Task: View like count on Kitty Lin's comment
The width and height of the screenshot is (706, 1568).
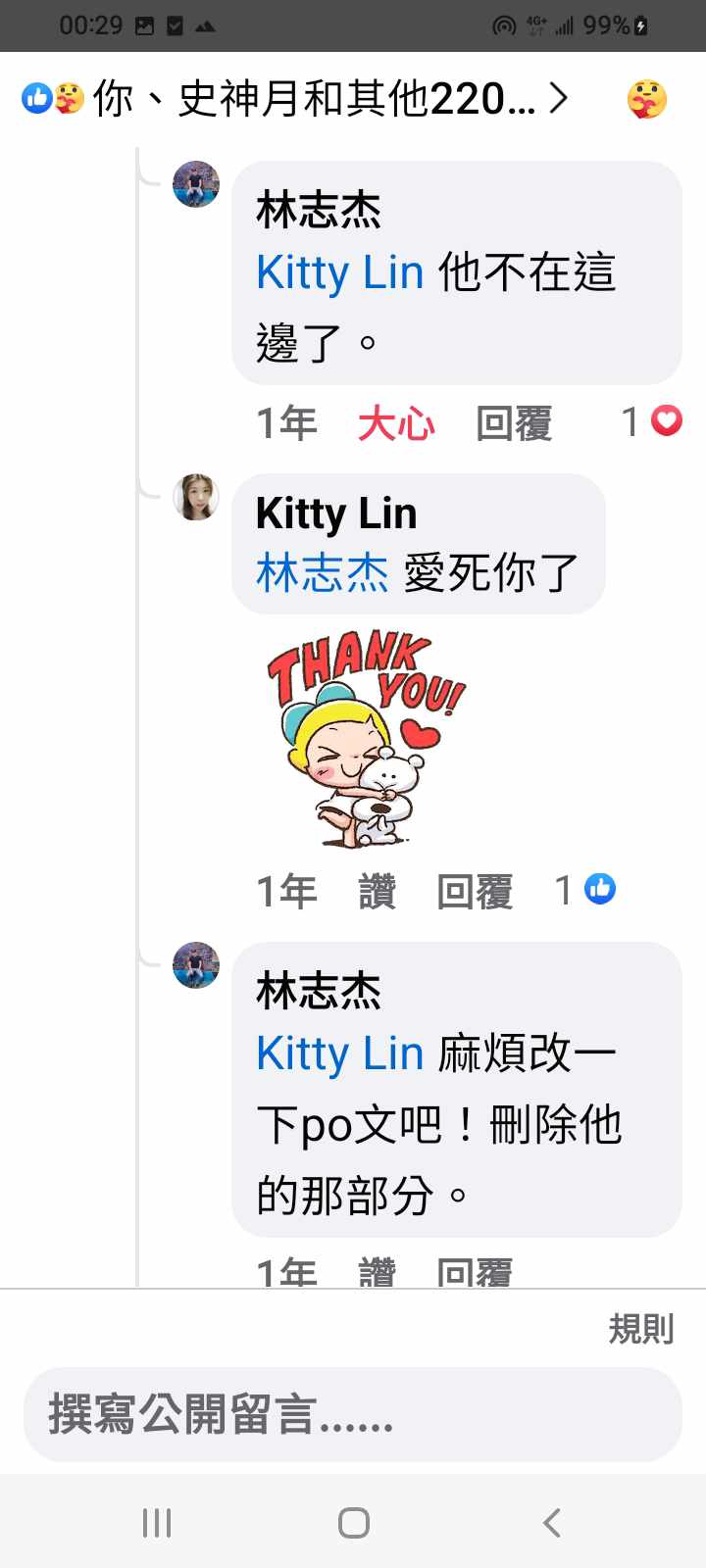Action: [x=585, y=890]
